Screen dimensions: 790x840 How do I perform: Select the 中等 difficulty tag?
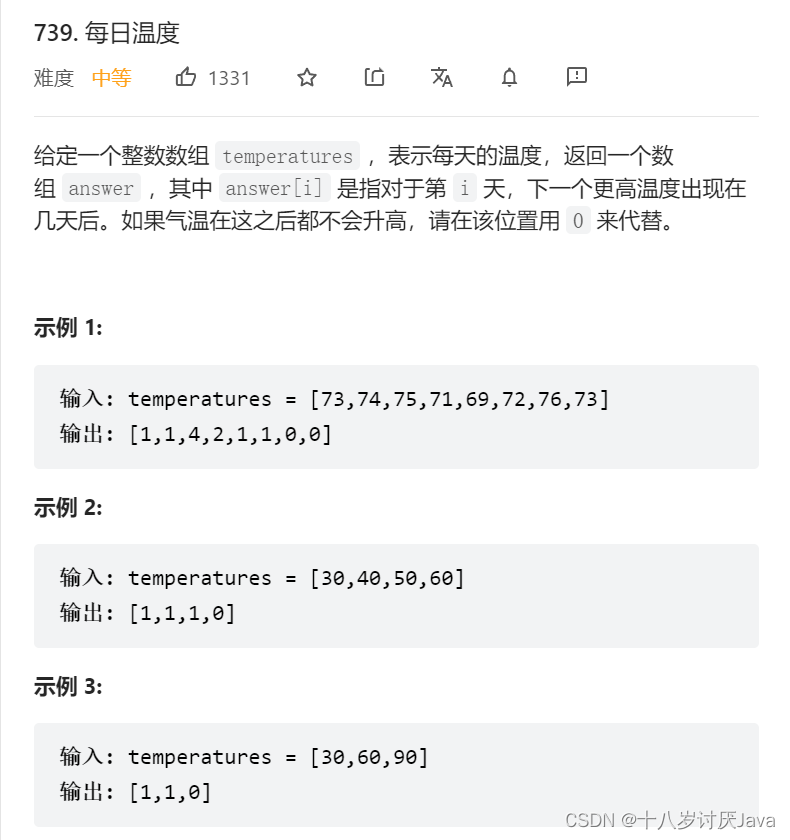(111, 78)
